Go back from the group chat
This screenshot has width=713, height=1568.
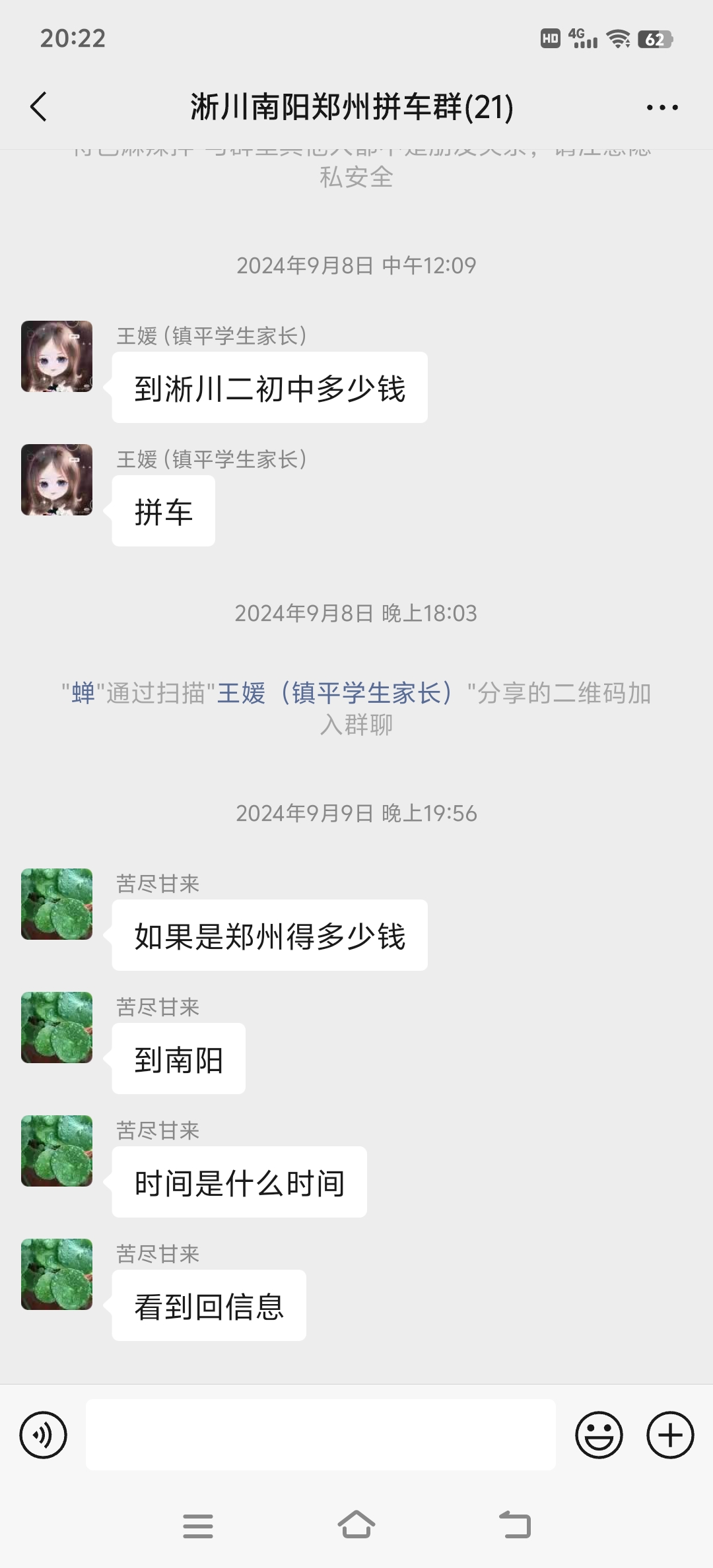(39, 107)
